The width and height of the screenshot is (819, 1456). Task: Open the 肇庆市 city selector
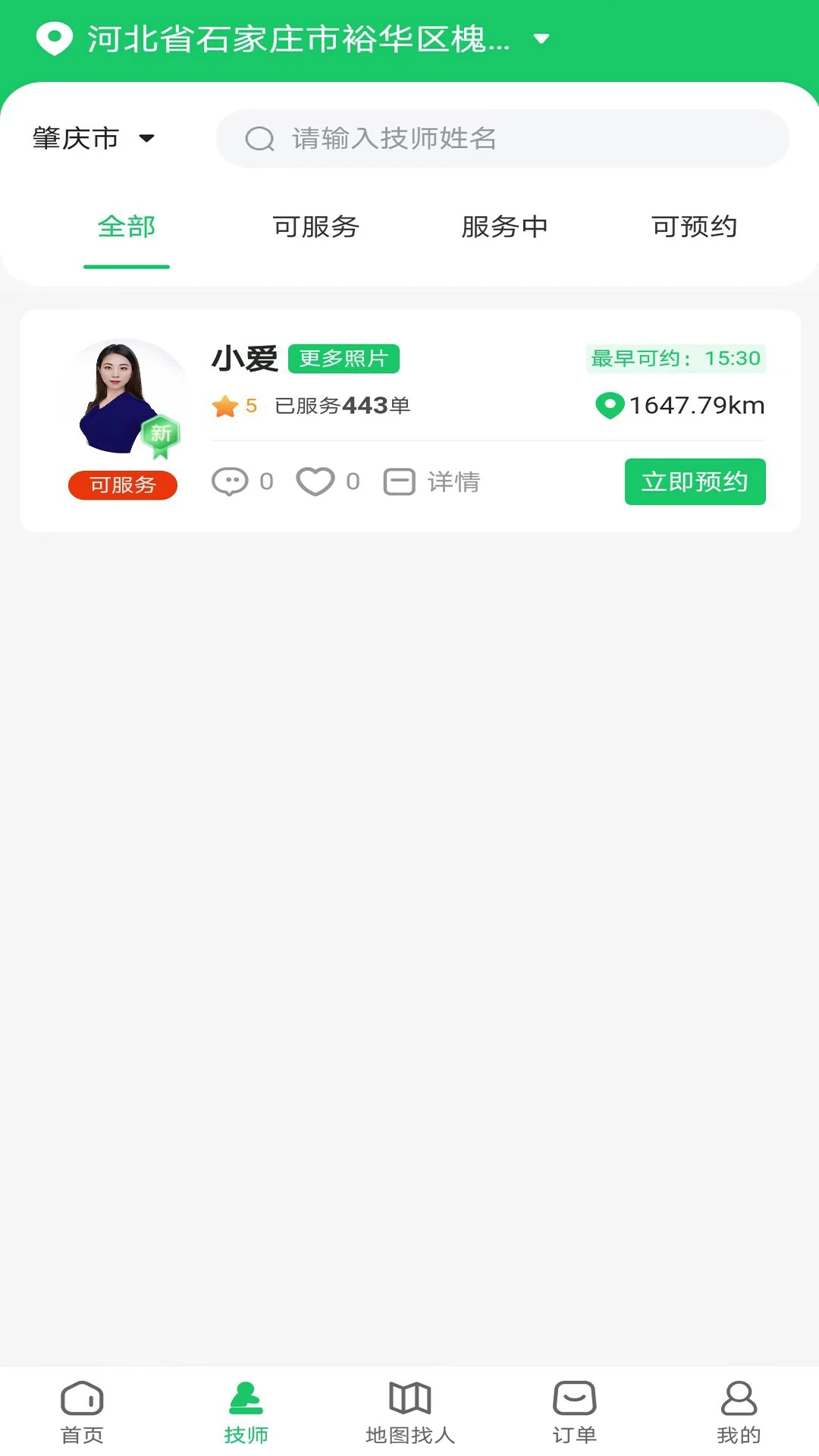(x=93, y=139)
